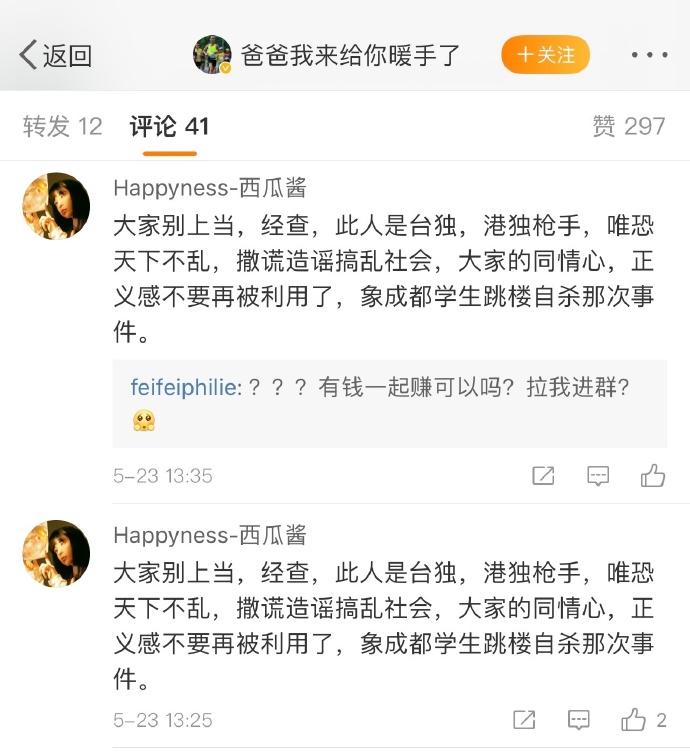Select the 评论 41 tab
This screenshot has width=690, height=755.
point(169,126)
